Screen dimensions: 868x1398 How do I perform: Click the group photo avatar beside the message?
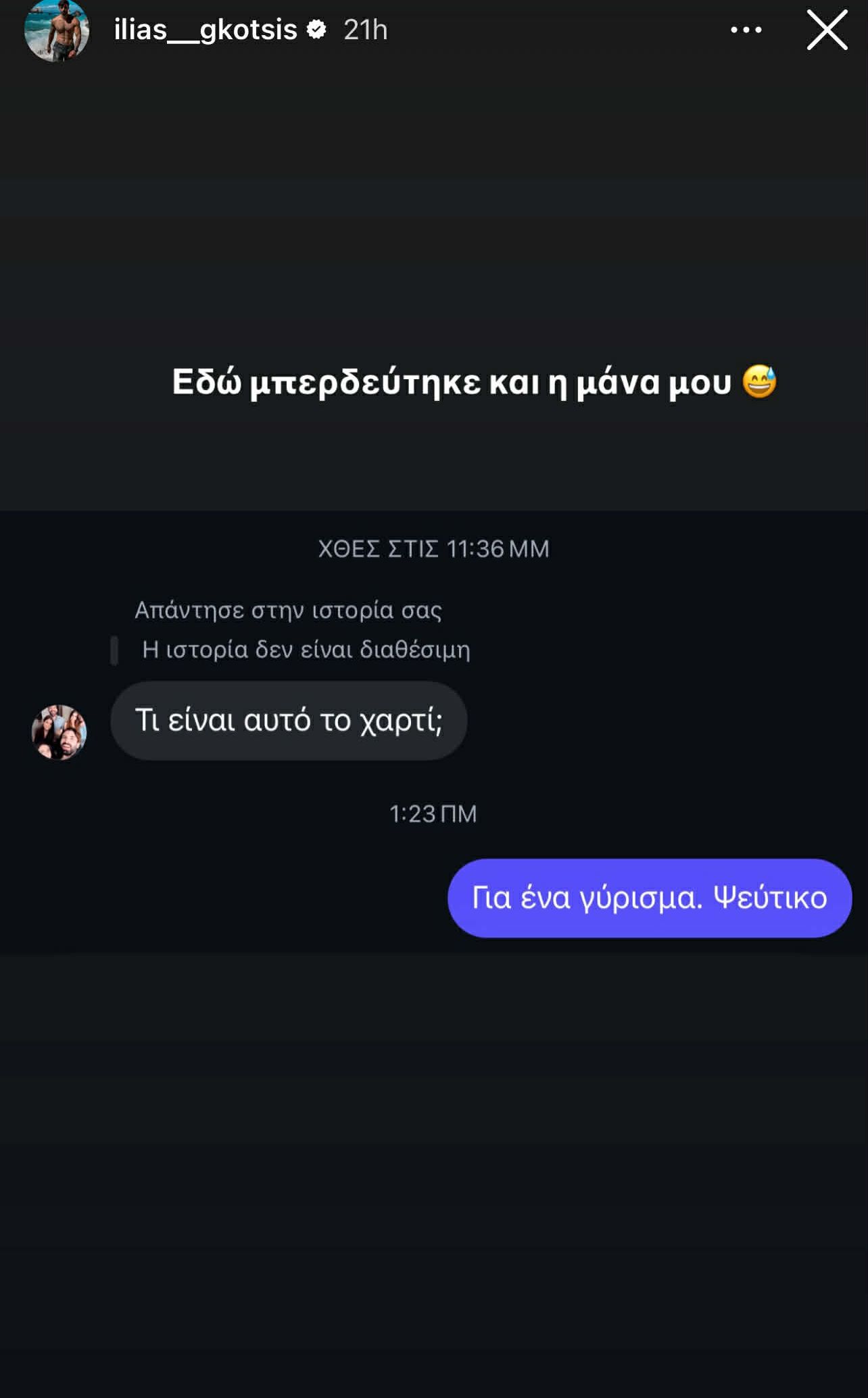click(59, 733)
